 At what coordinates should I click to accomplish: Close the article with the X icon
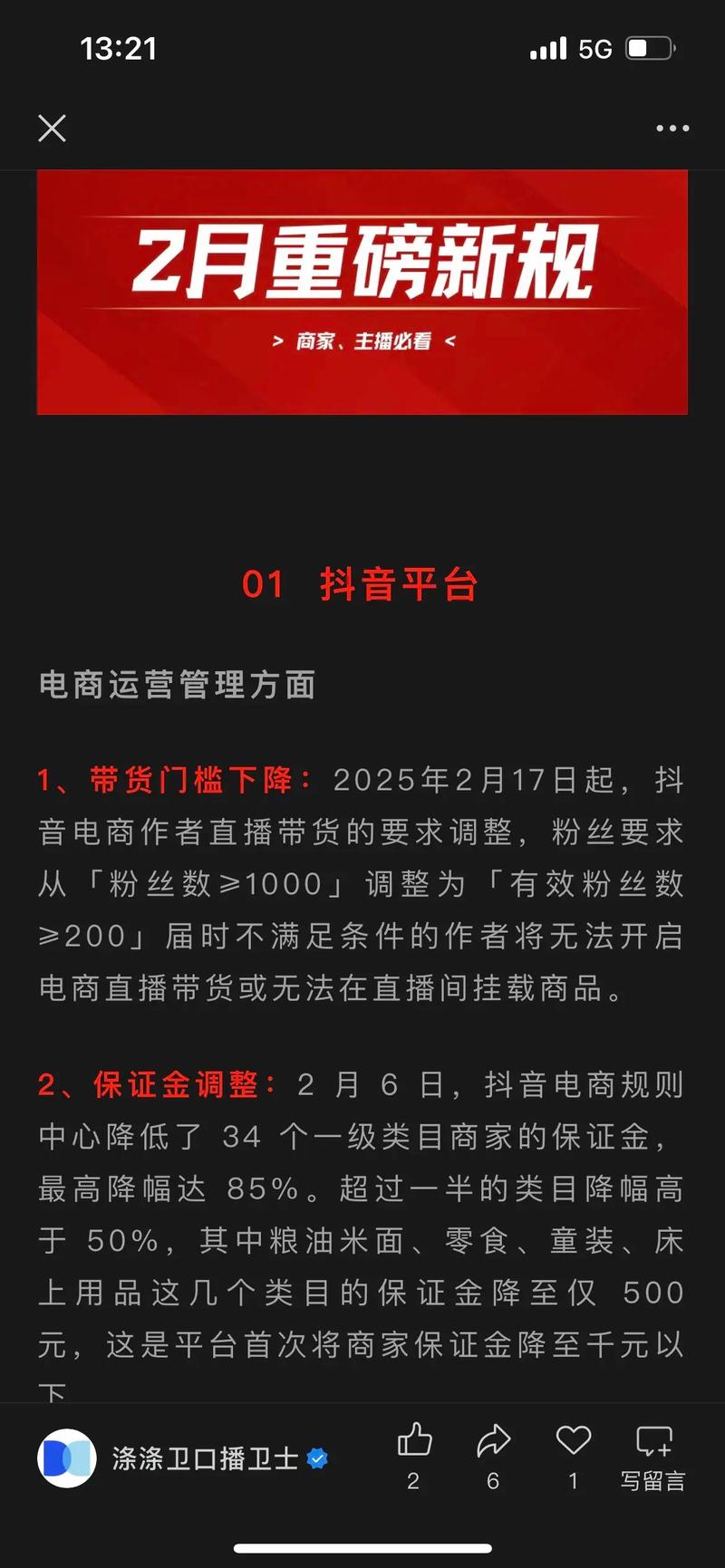point(52,129)
